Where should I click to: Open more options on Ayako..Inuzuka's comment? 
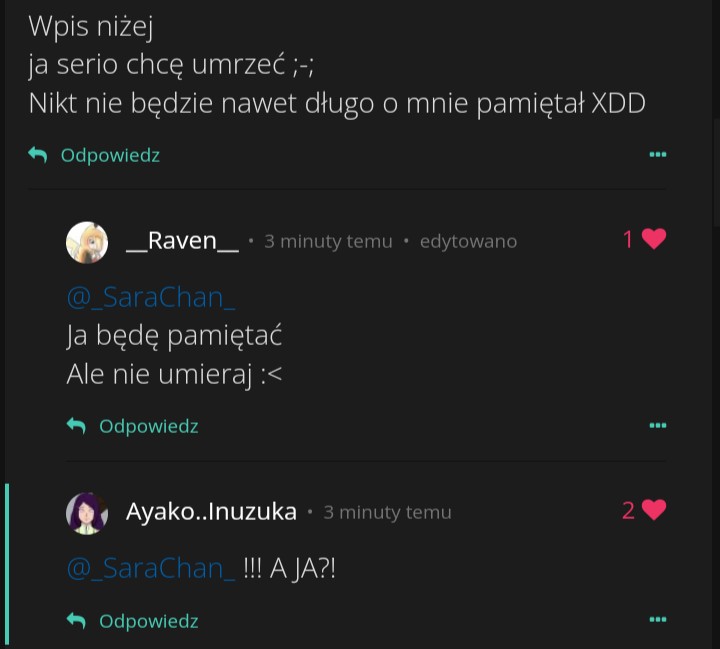[x=658, y=620]
